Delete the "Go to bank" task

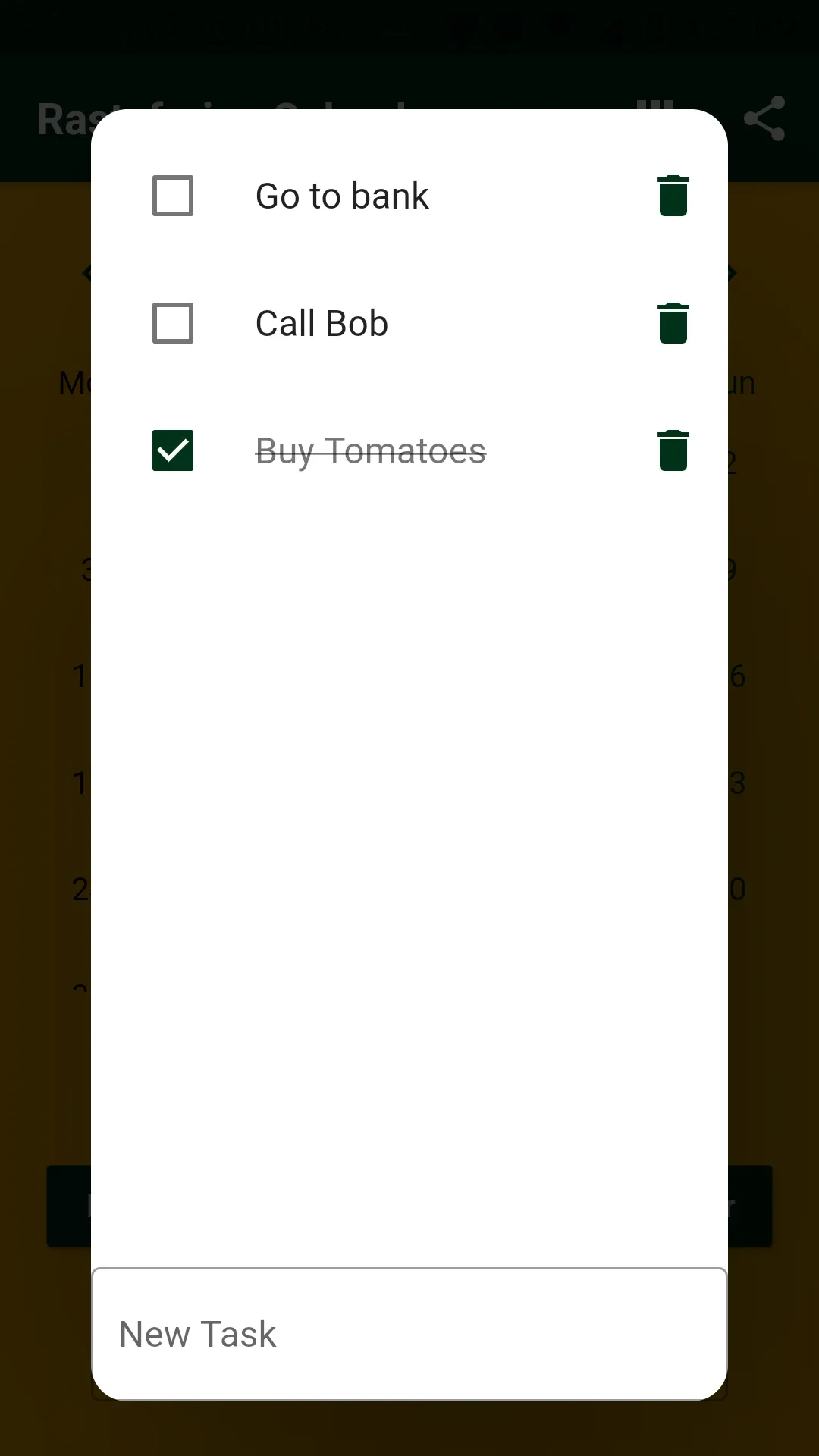coord(673,196)
